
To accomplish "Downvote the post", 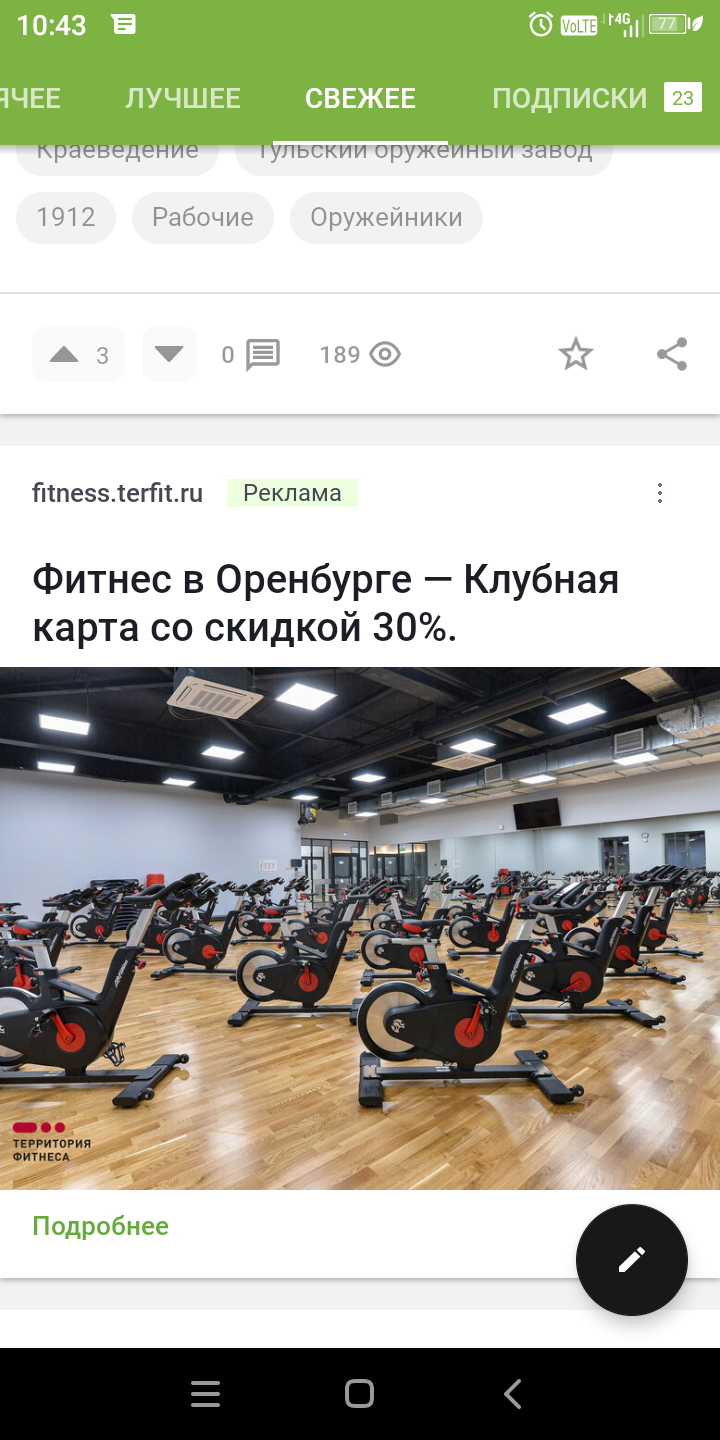I will tap(169, 354).
